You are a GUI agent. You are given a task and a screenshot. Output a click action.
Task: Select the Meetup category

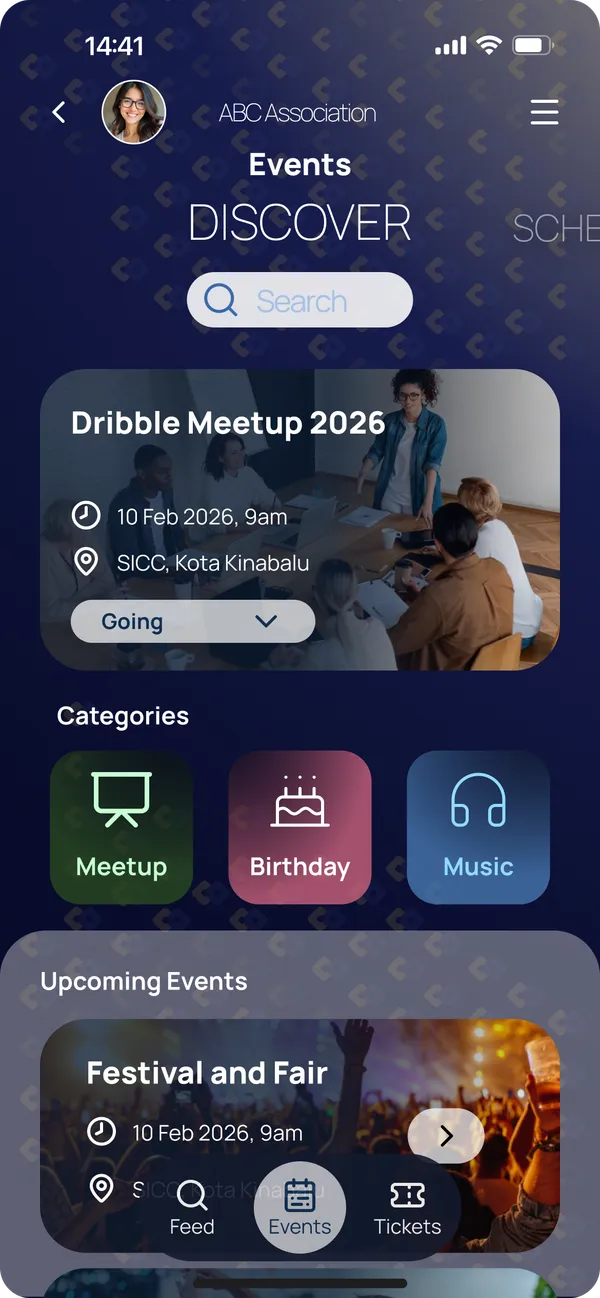(122, 827)
